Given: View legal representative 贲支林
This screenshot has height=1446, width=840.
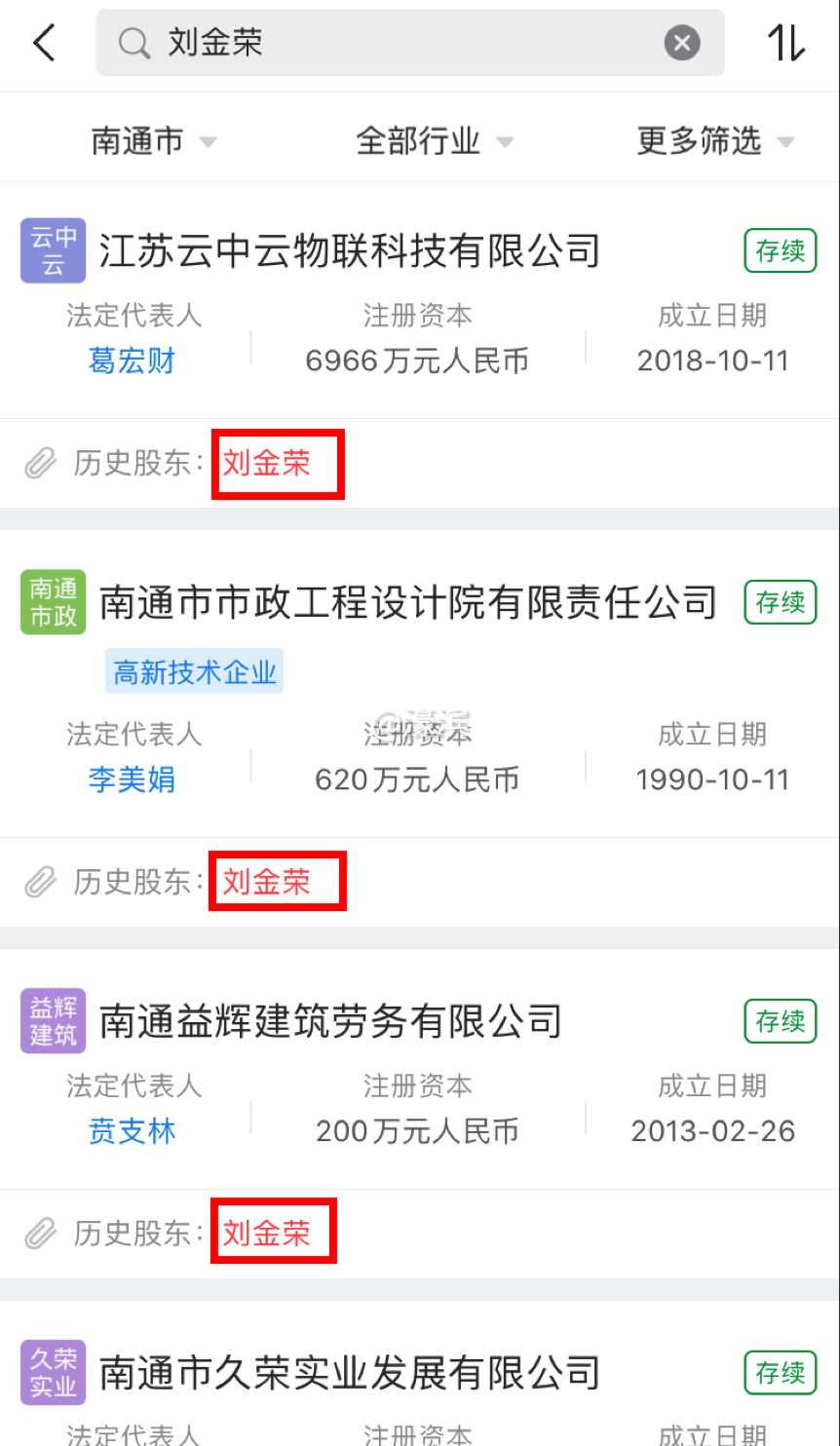Looking at the screenshot, I should pyautogui.click(x=132, y=1131).
